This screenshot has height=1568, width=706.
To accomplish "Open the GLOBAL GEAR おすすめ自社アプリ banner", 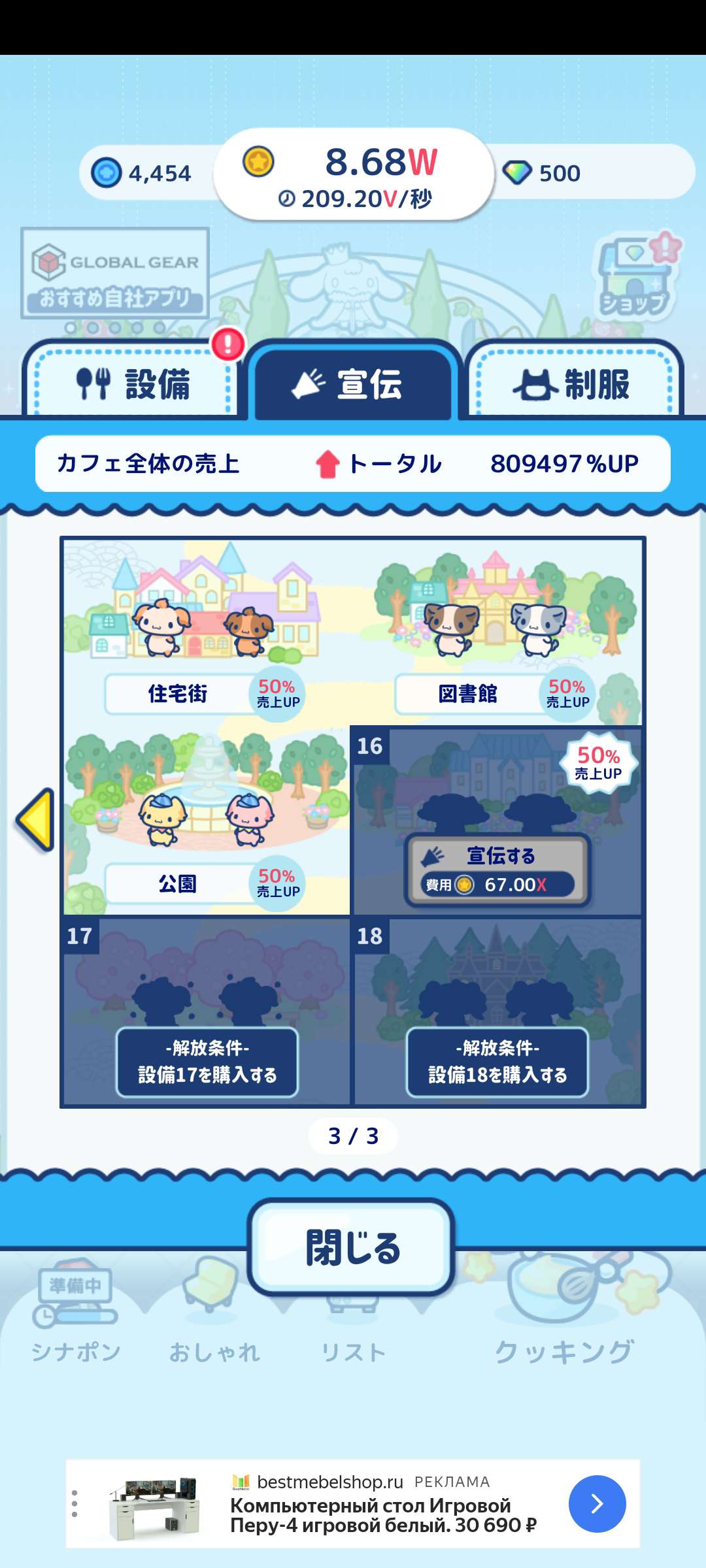I will tap(115, 273).
